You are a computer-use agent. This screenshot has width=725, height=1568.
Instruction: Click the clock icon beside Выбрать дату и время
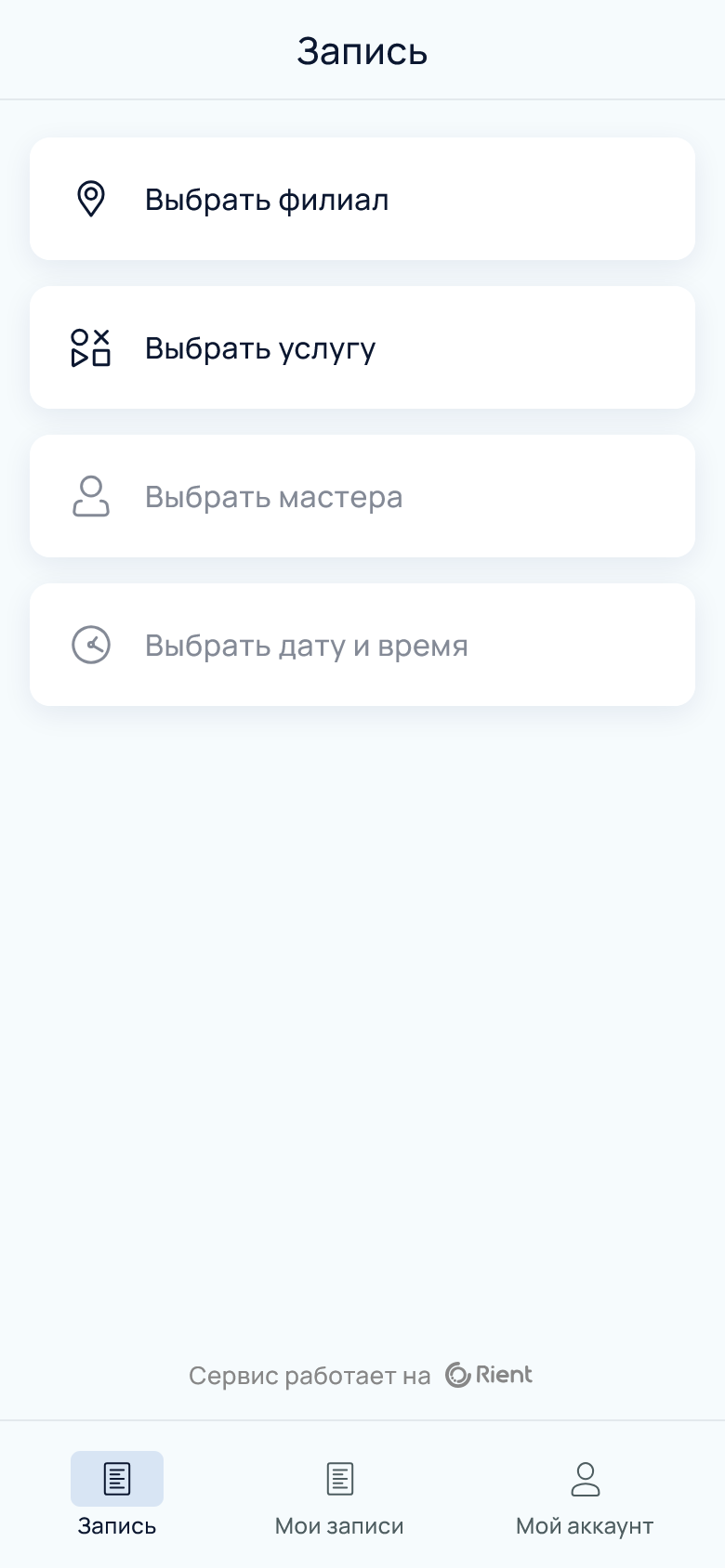click(92, 645)
